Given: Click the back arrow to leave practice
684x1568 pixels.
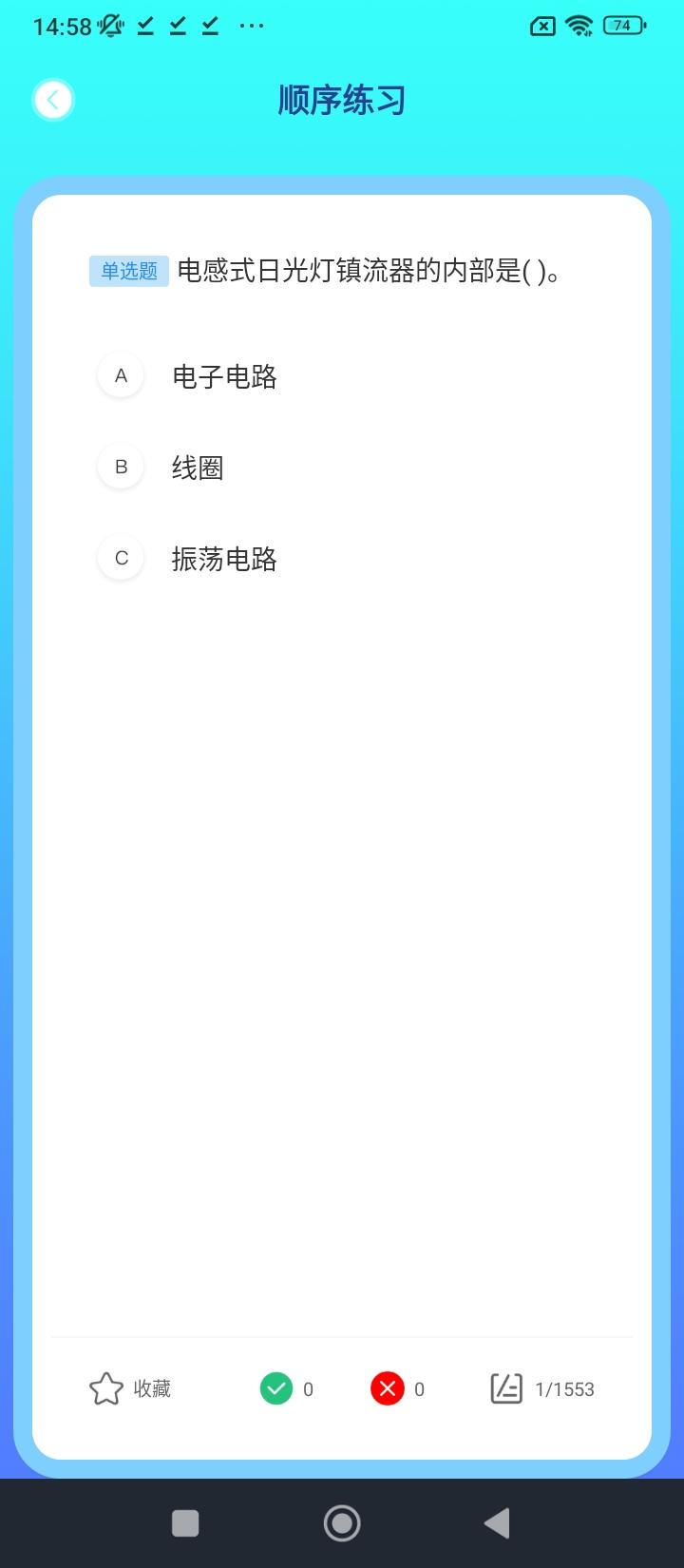Looking at the screenshot, I should tap(53, 99).
